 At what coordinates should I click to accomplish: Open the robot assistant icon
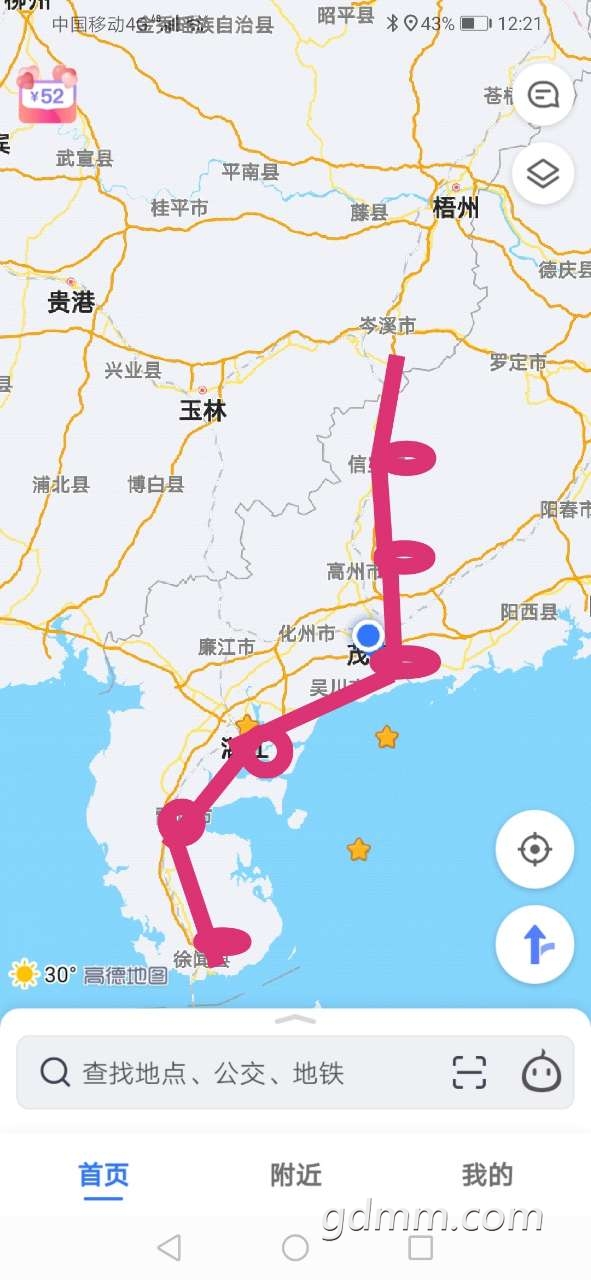pyautogui.click(x=541, y=1073)
